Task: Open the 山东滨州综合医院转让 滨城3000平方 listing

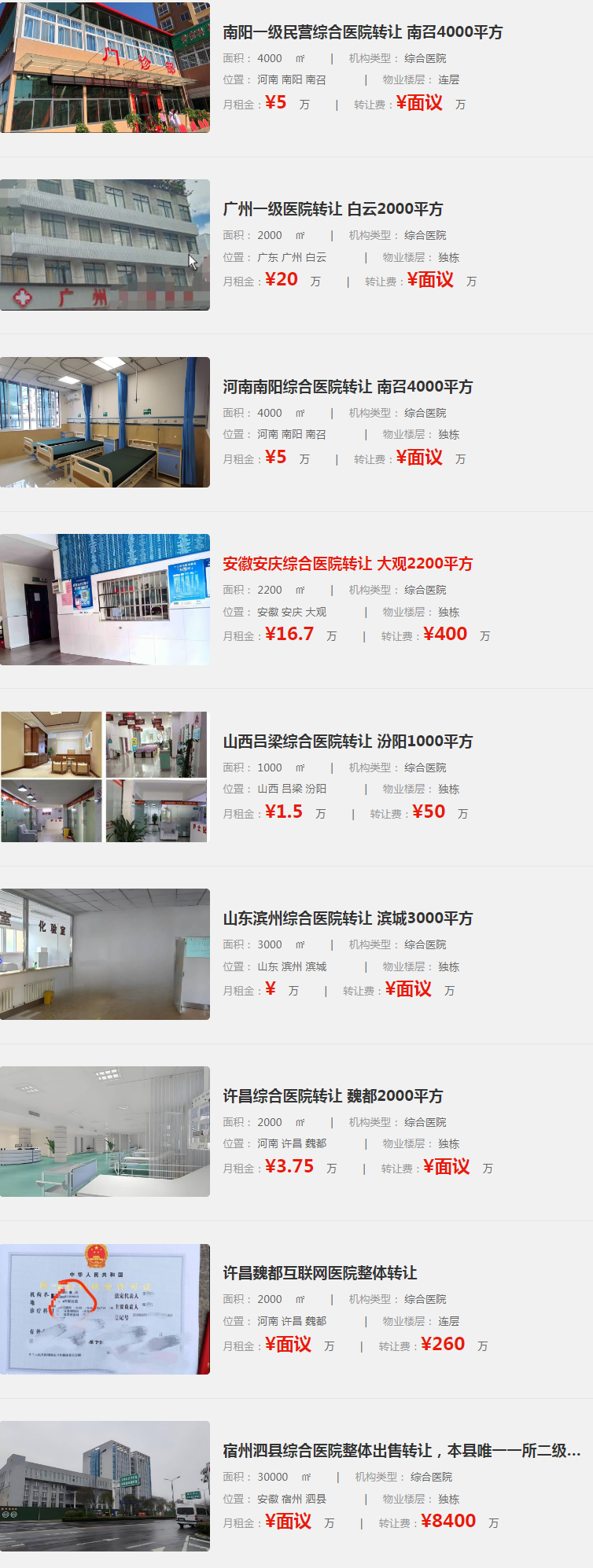Action: (348, 918)
